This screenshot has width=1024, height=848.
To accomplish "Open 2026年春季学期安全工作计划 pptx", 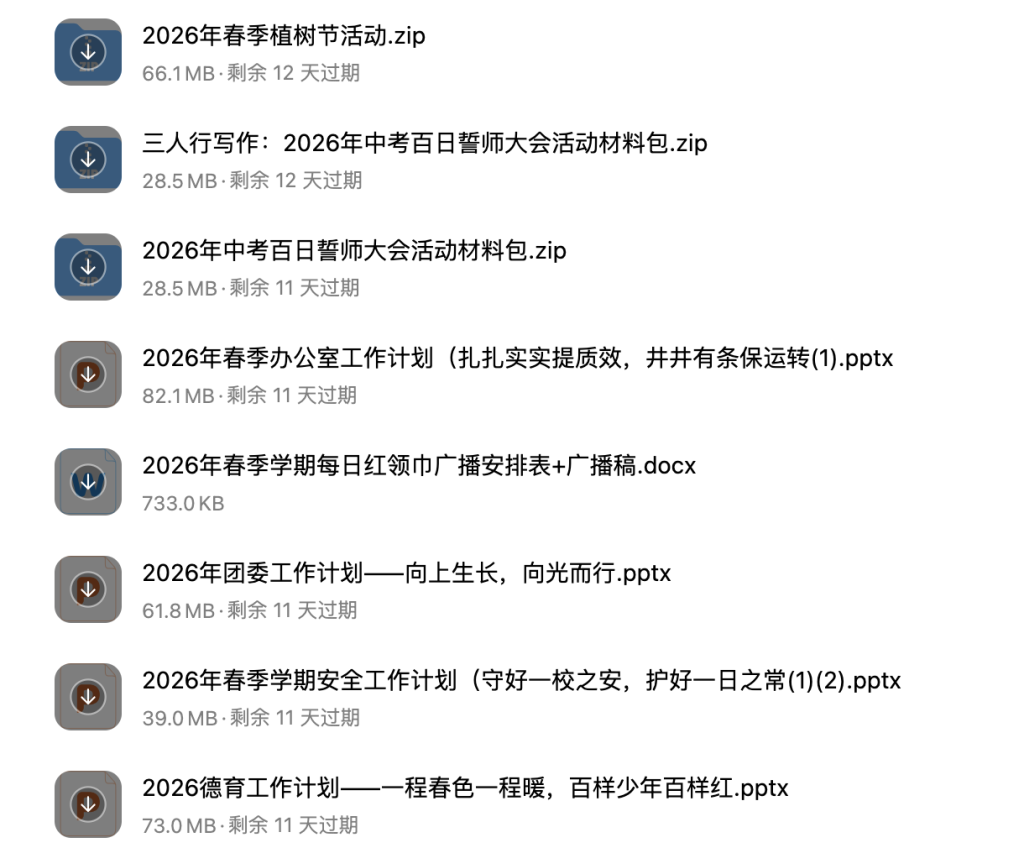I will (520, 681).
